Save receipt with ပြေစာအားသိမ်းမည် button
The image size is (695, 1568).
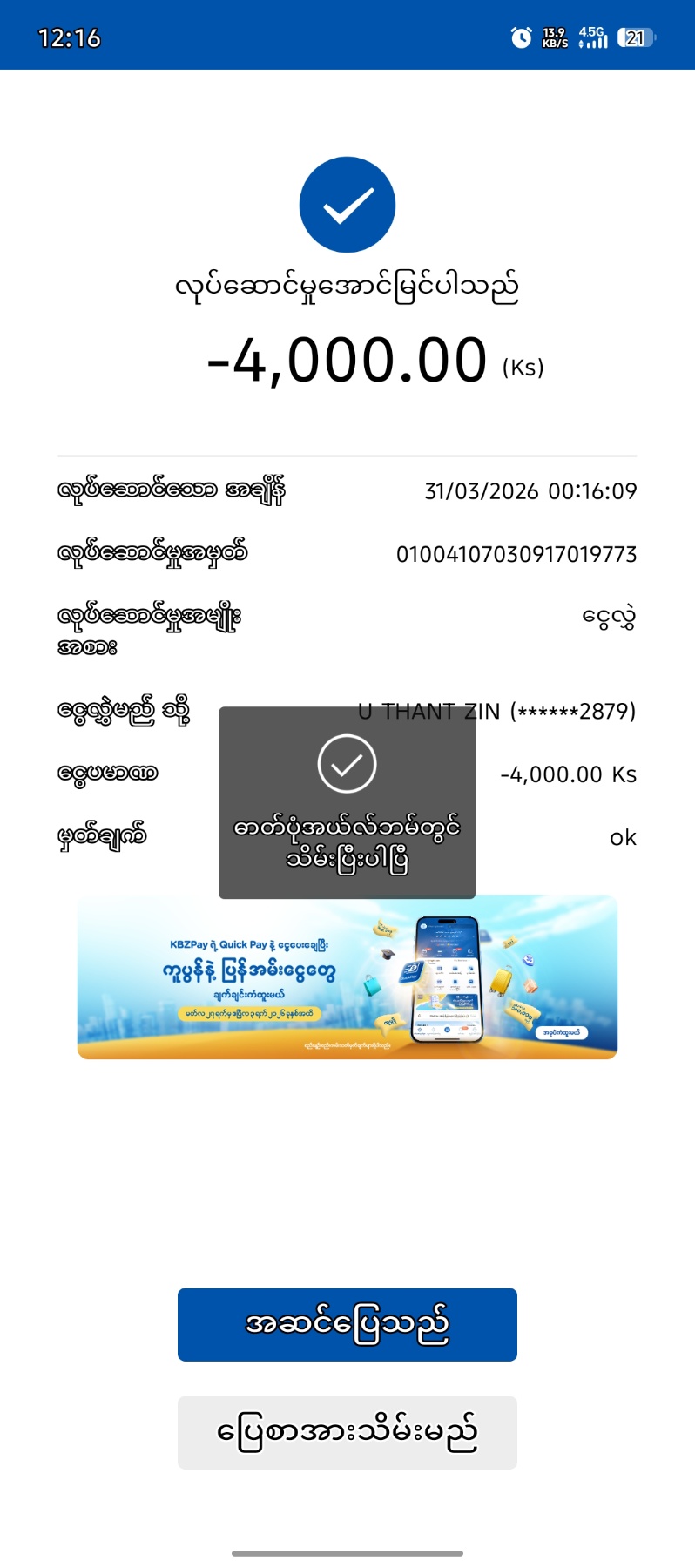(347, 1433)
